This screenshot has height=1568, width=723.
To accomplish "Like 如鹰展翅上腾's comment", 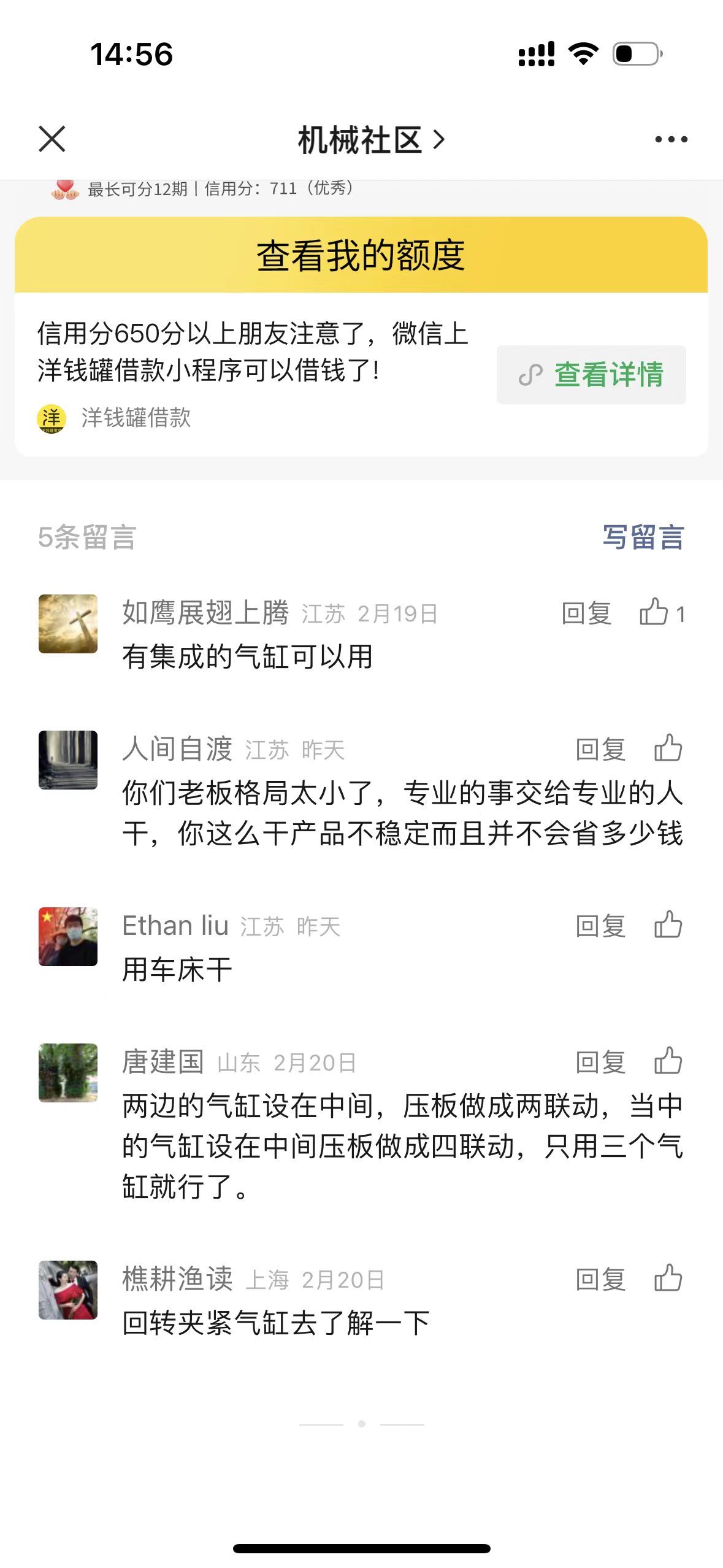I will click(x=655, y=612).
